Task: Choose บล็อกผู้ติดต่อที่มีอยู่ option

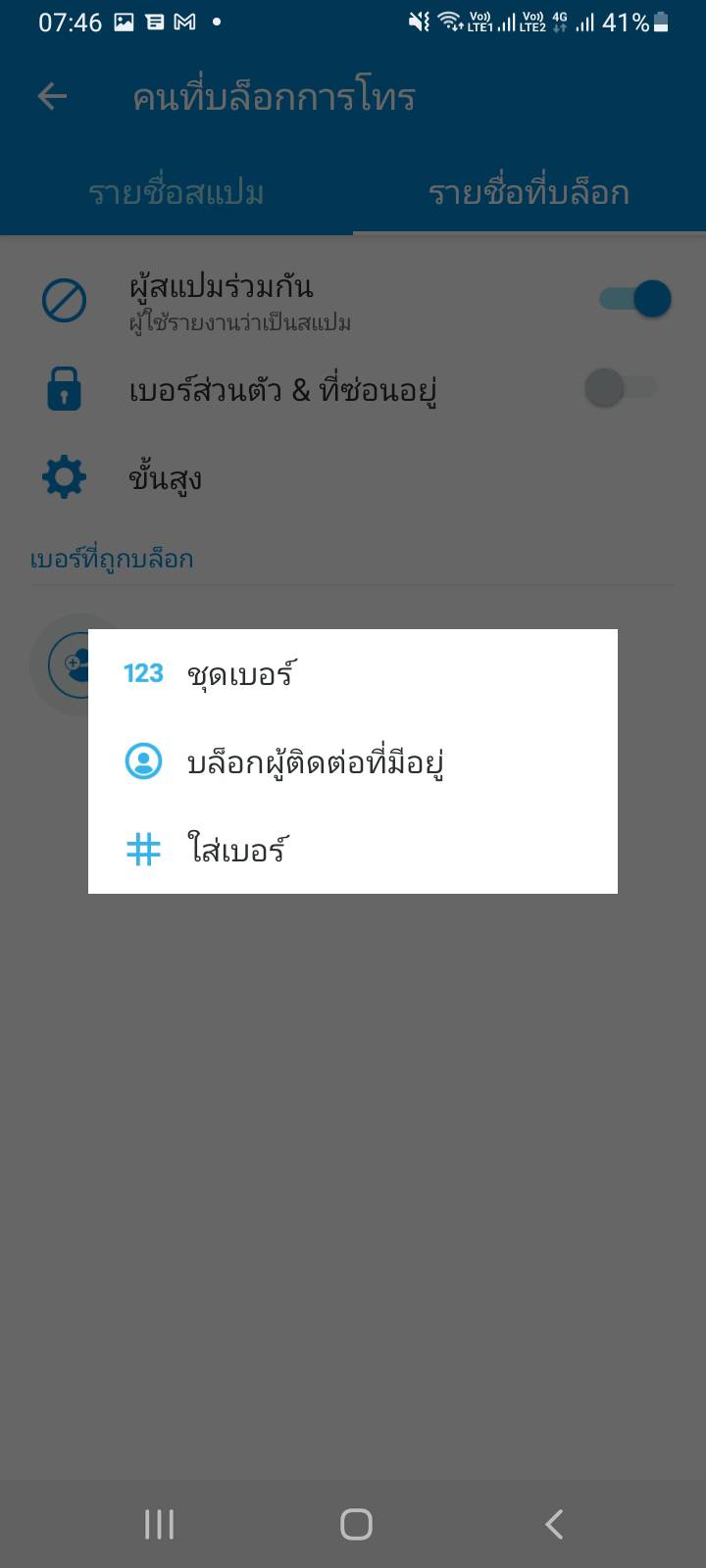Action: (353, 761)
